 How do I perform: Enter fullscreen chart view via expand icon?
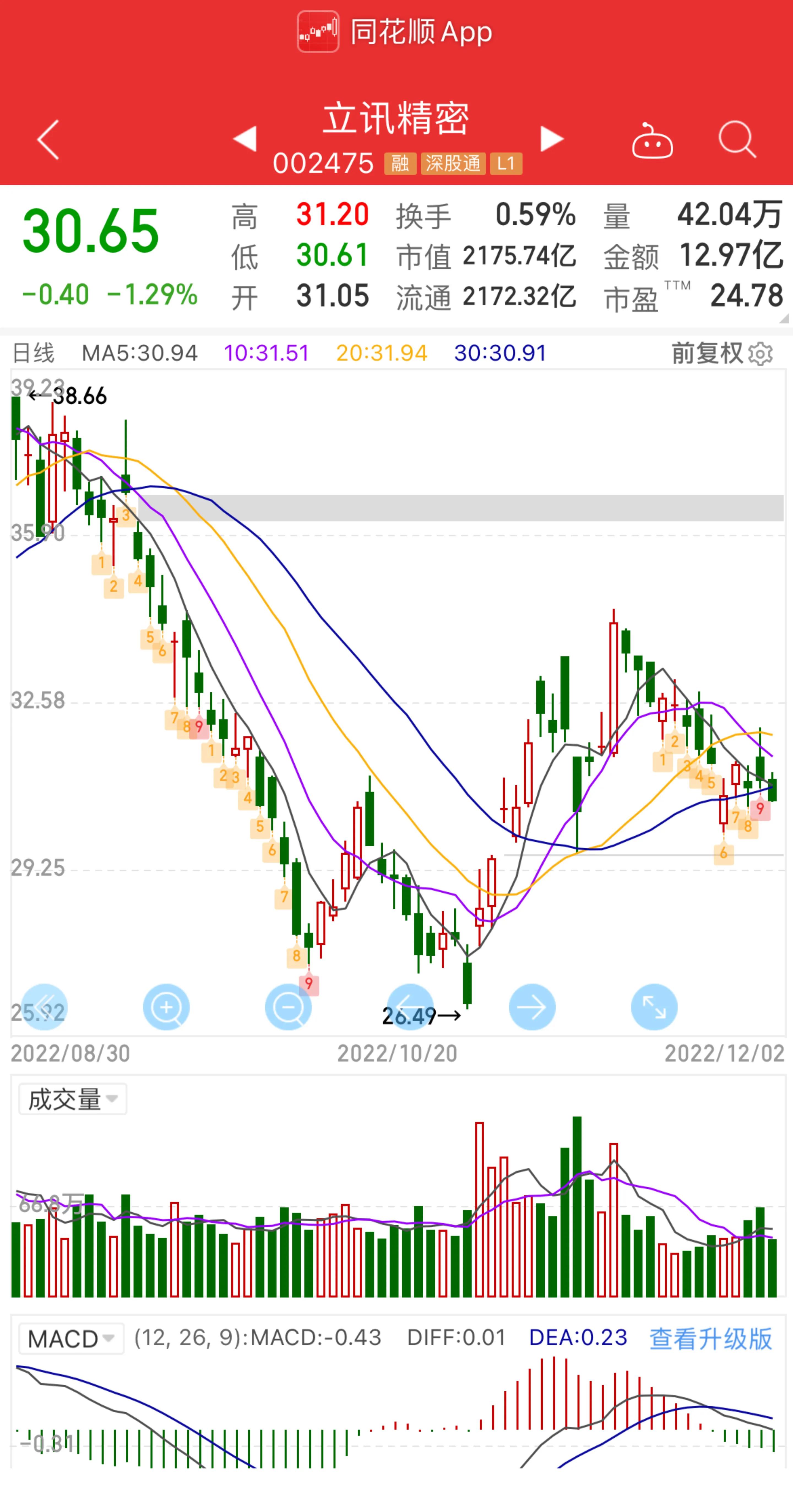click(x=653, y=1007)
